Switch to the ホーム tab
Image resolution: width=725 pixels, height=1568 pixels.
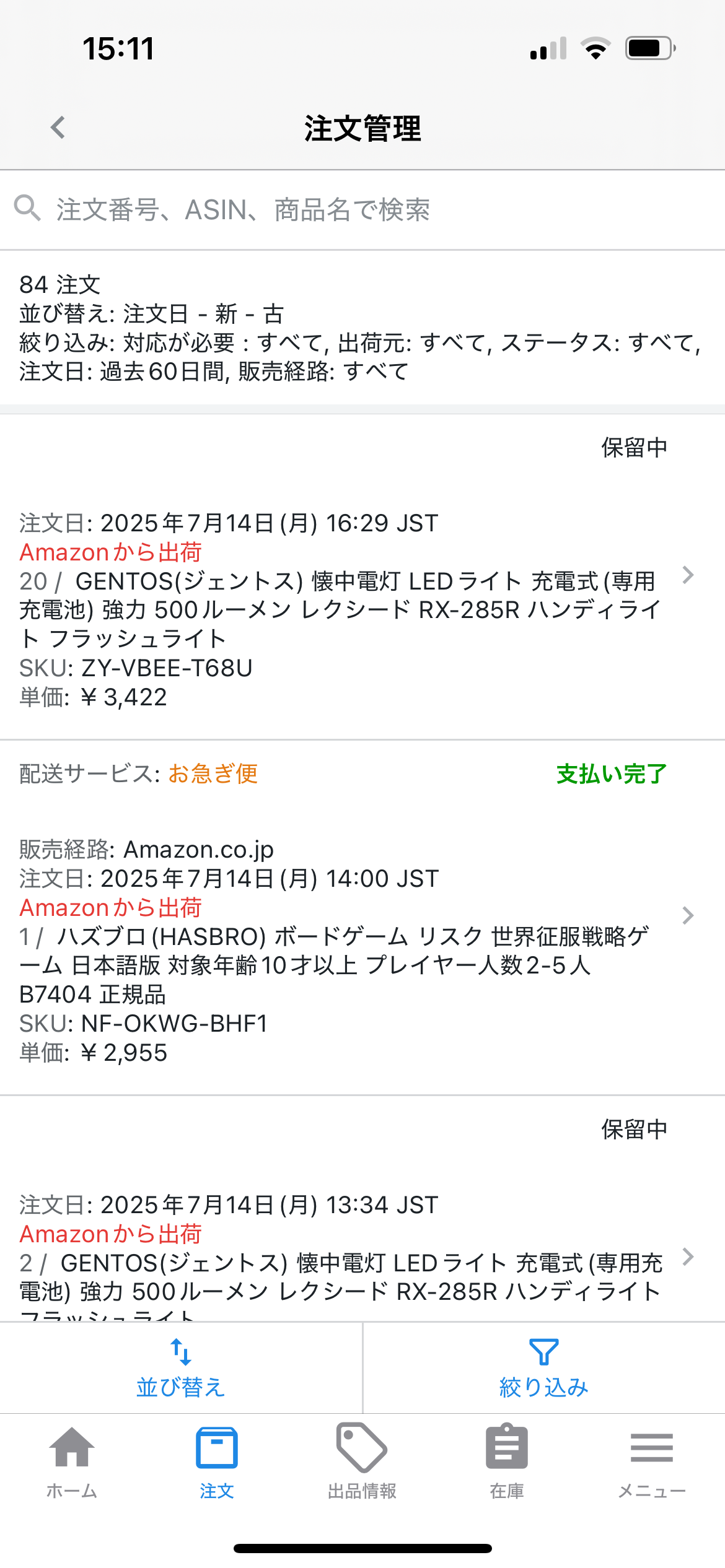(x=72, y=1463)
